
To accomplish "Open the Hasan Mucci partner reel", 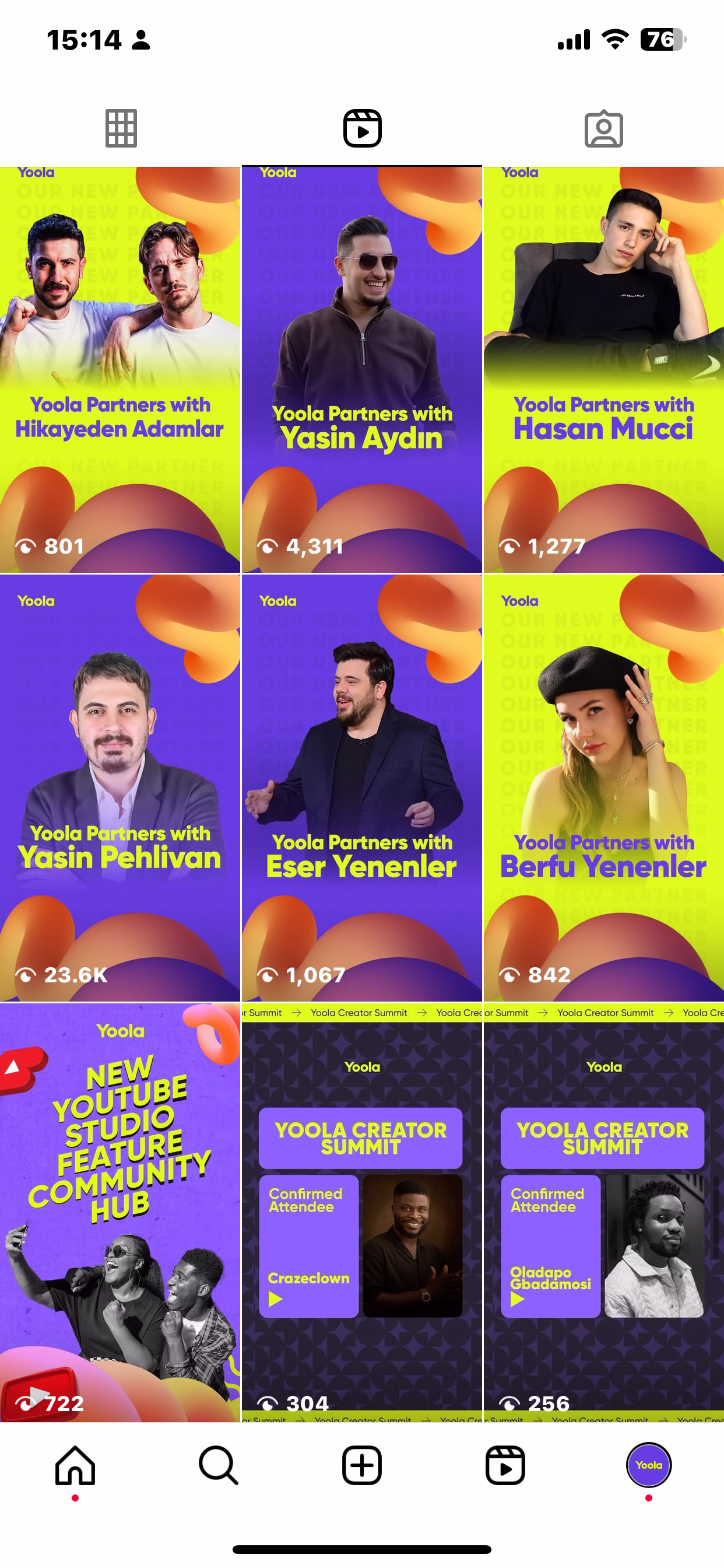I will click(603, 369).
